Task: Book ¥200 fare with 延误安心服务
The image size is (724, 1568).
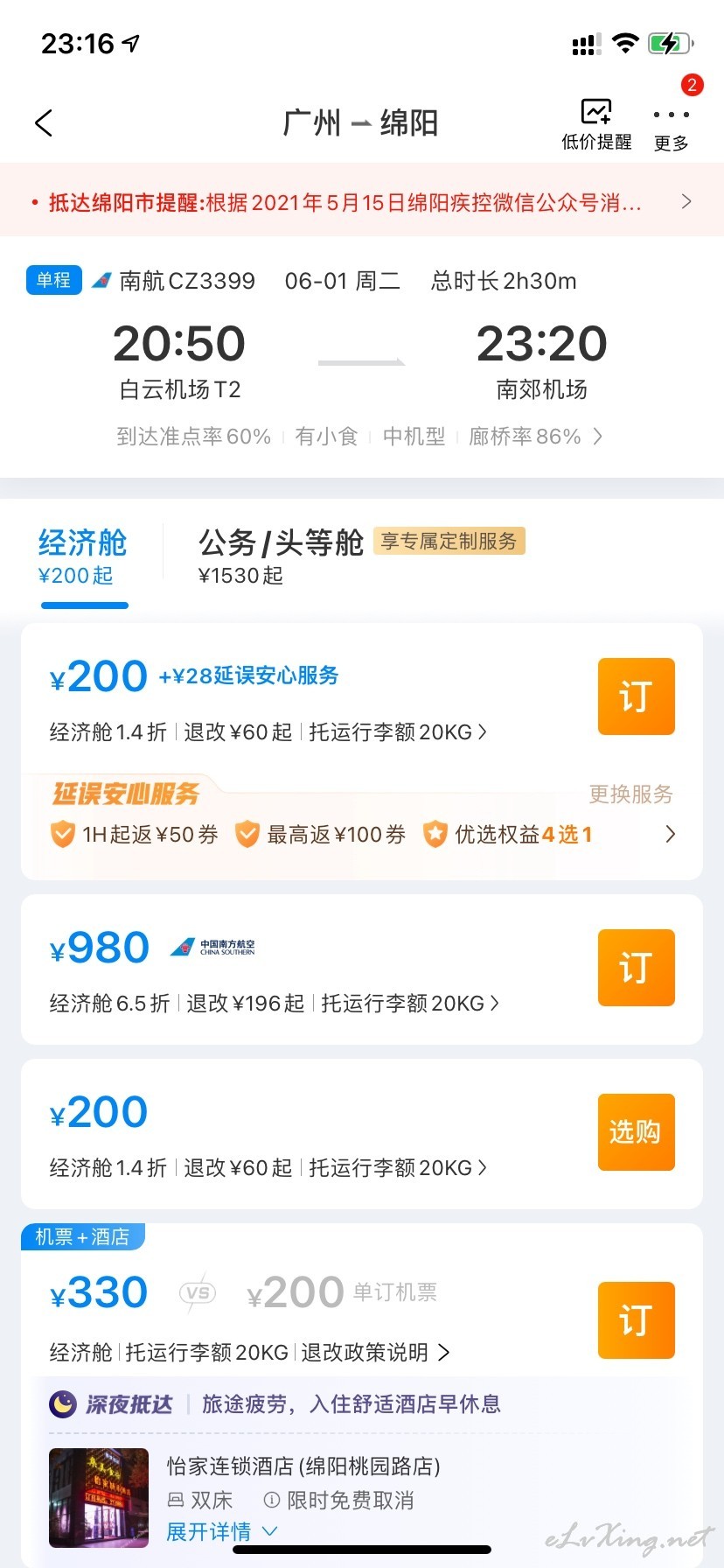Action: (x=636, y=696)
